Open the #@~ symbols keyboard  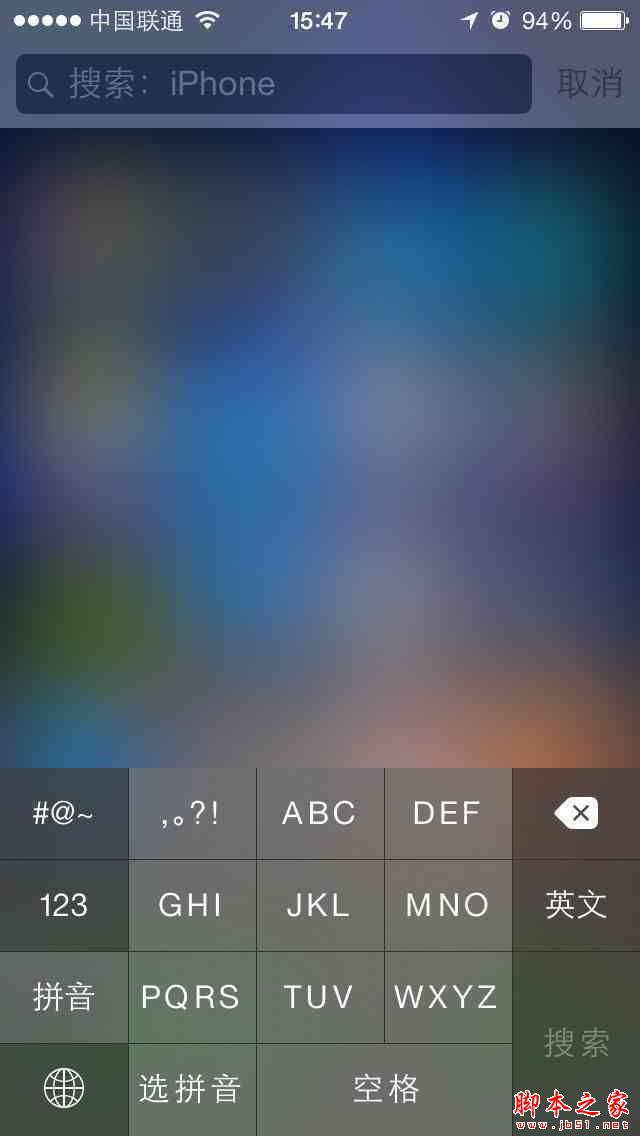(x=64, y=813)
